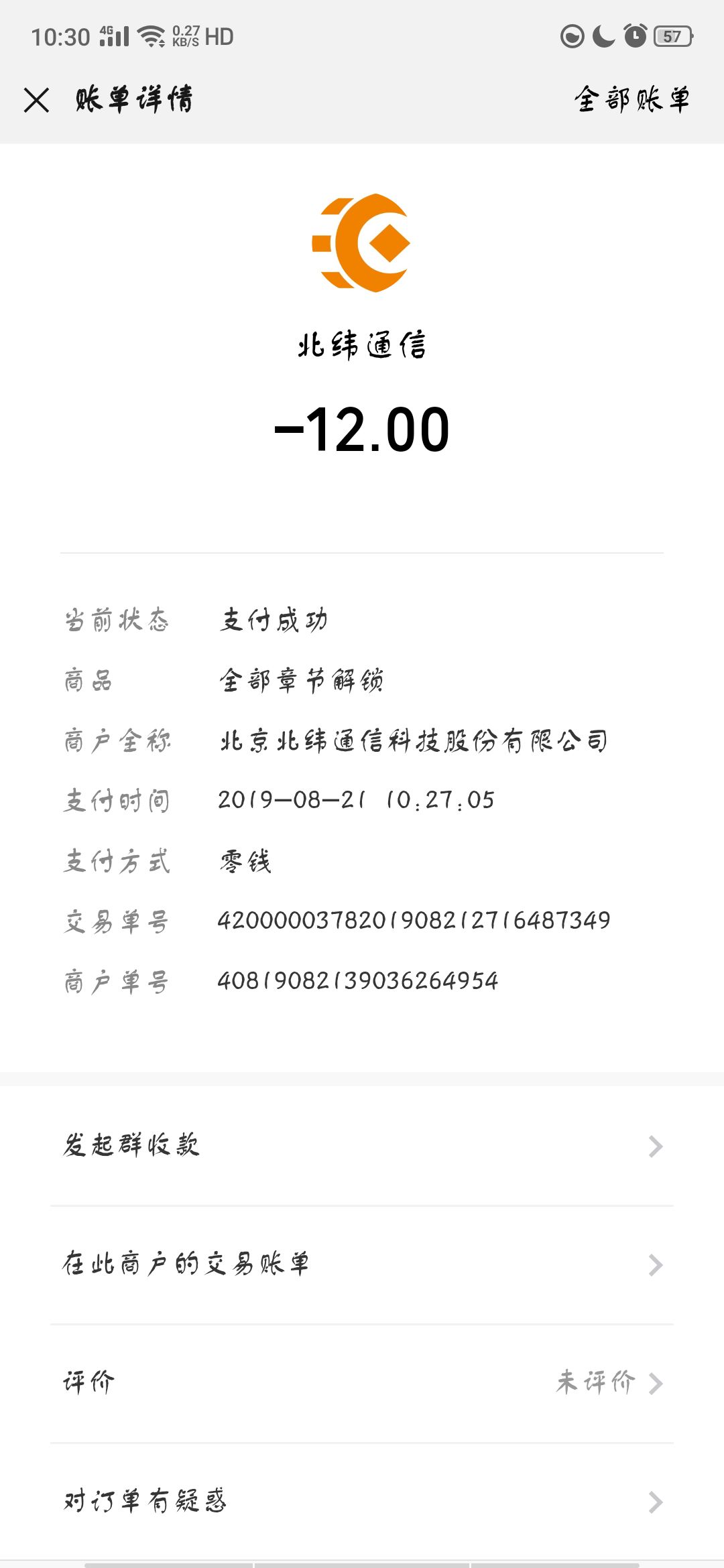Open the 评价 row to rate
This screenshot has height=1568, width=724.
[x=362, y=1382]
